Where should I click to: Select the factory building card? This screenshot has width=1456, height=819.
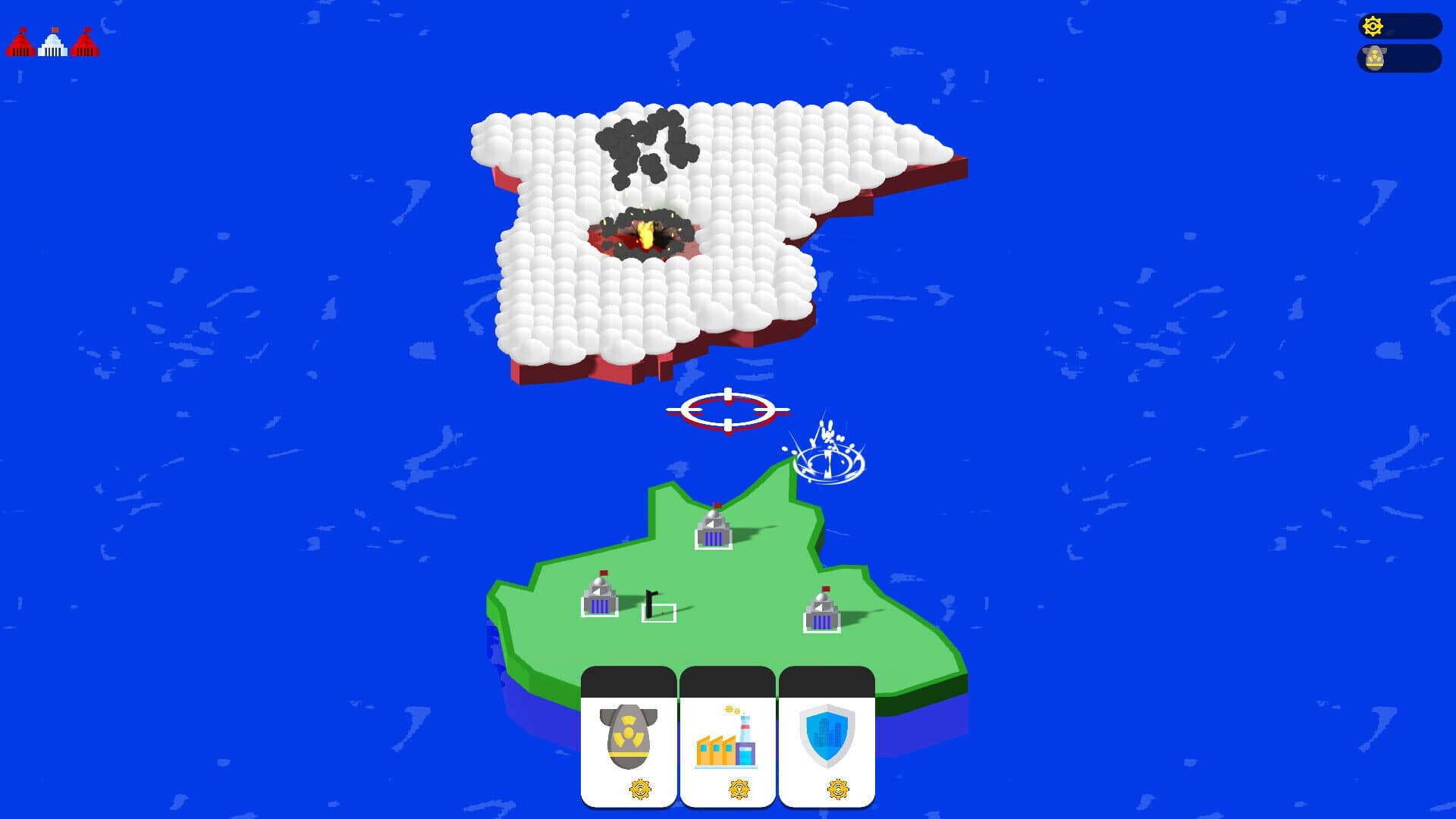point(727,737)
